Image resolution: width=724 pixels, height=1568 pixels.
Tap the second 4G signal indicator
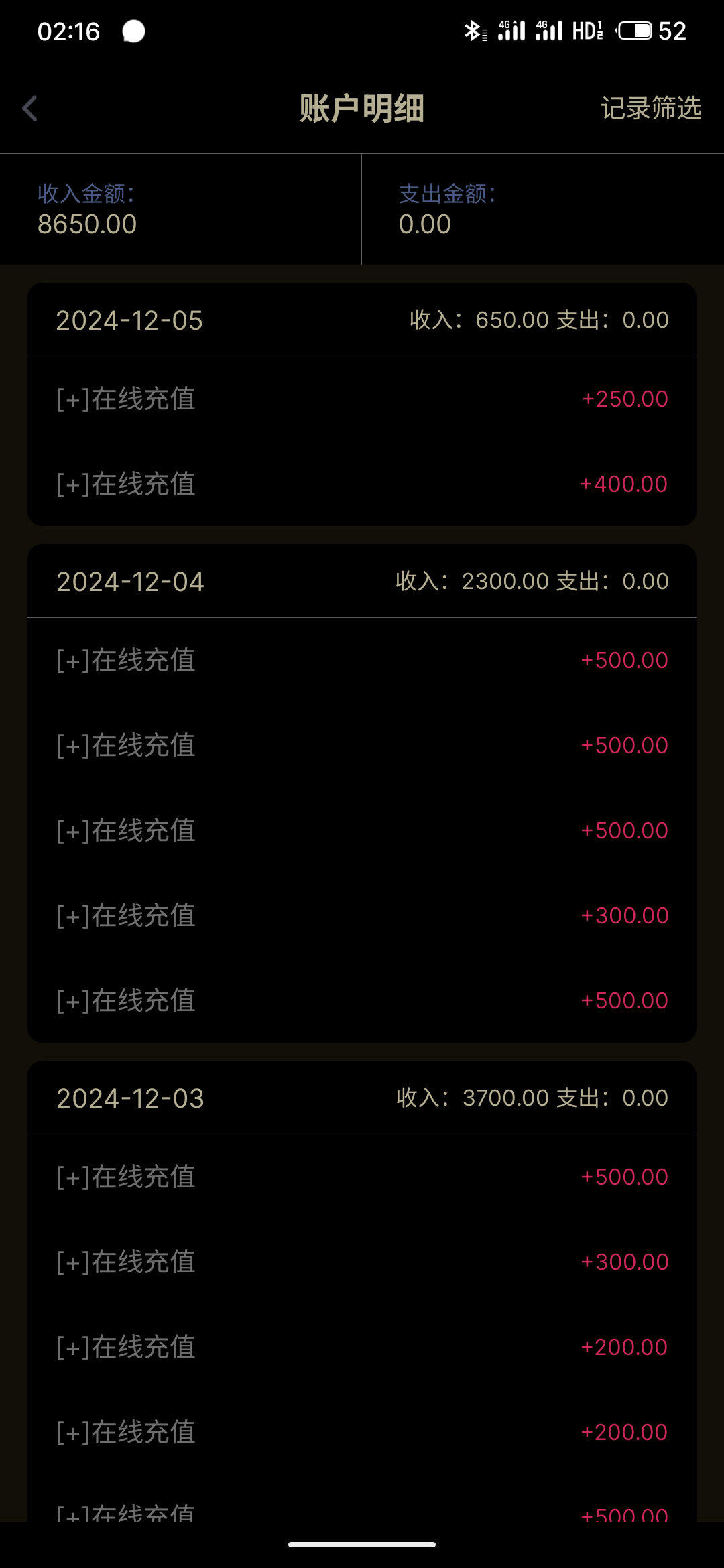pos(550,30)
